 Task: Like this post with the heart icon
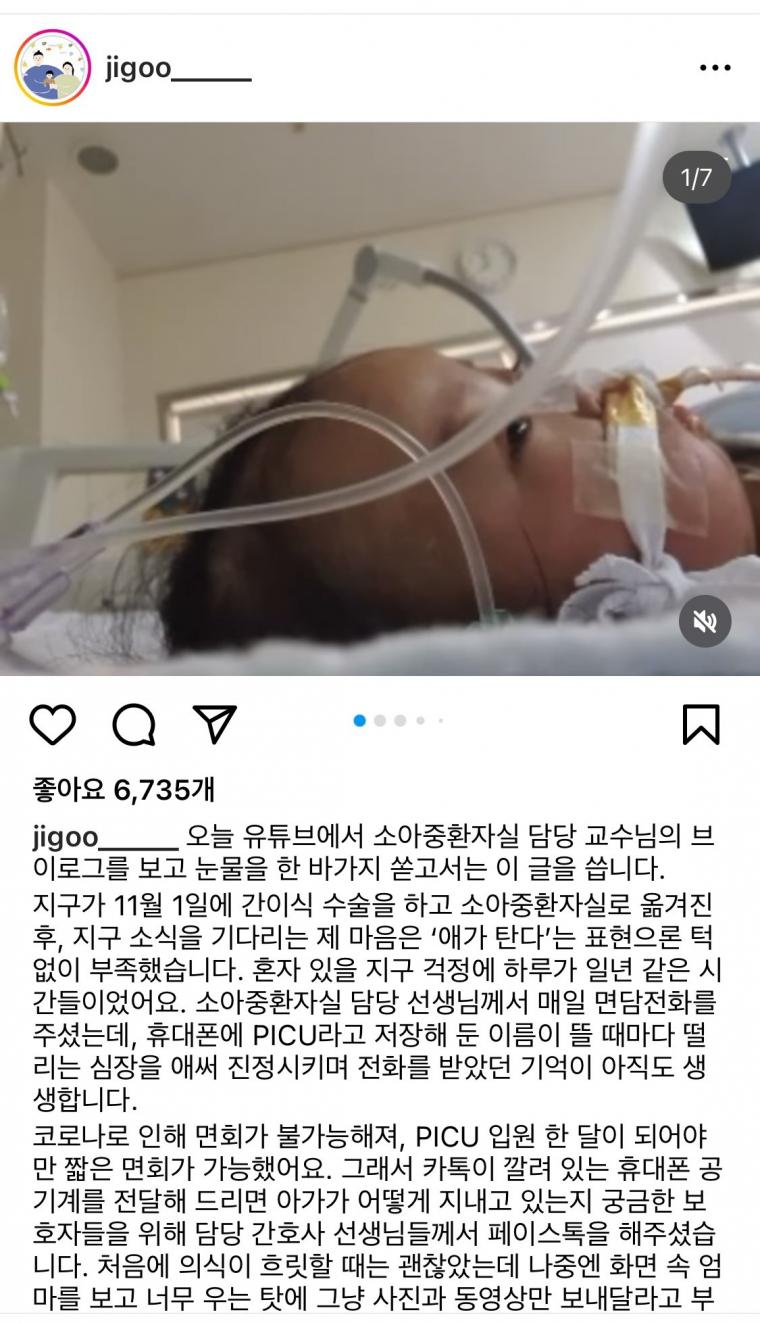pos(53,724)
